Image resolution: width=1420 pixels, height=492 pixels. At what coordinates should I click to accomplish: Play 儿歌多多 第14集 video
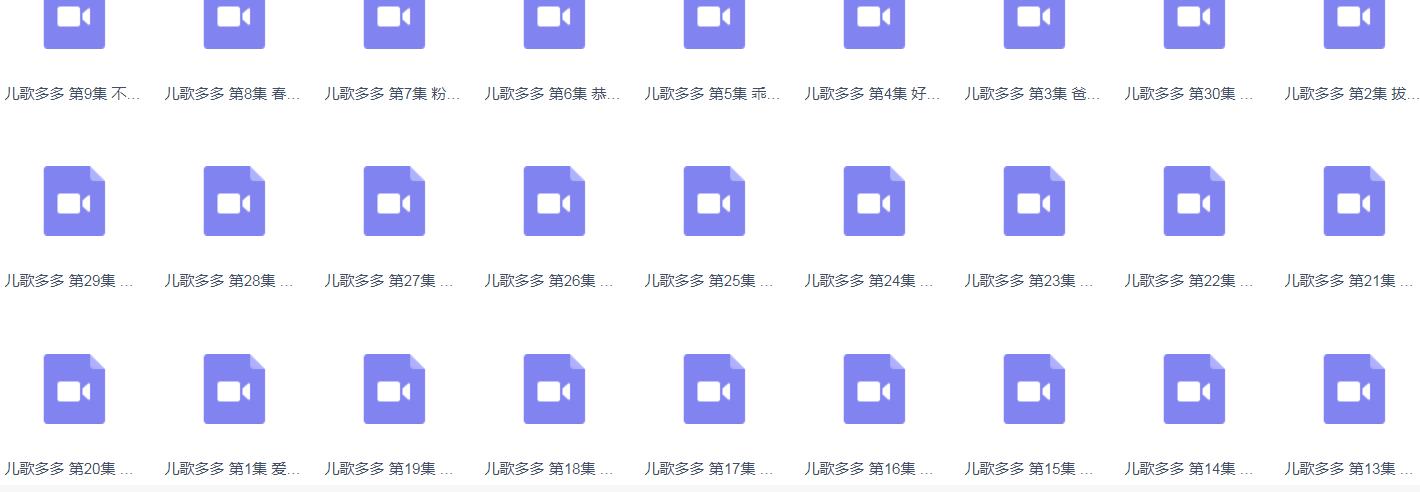(1194, 389)
